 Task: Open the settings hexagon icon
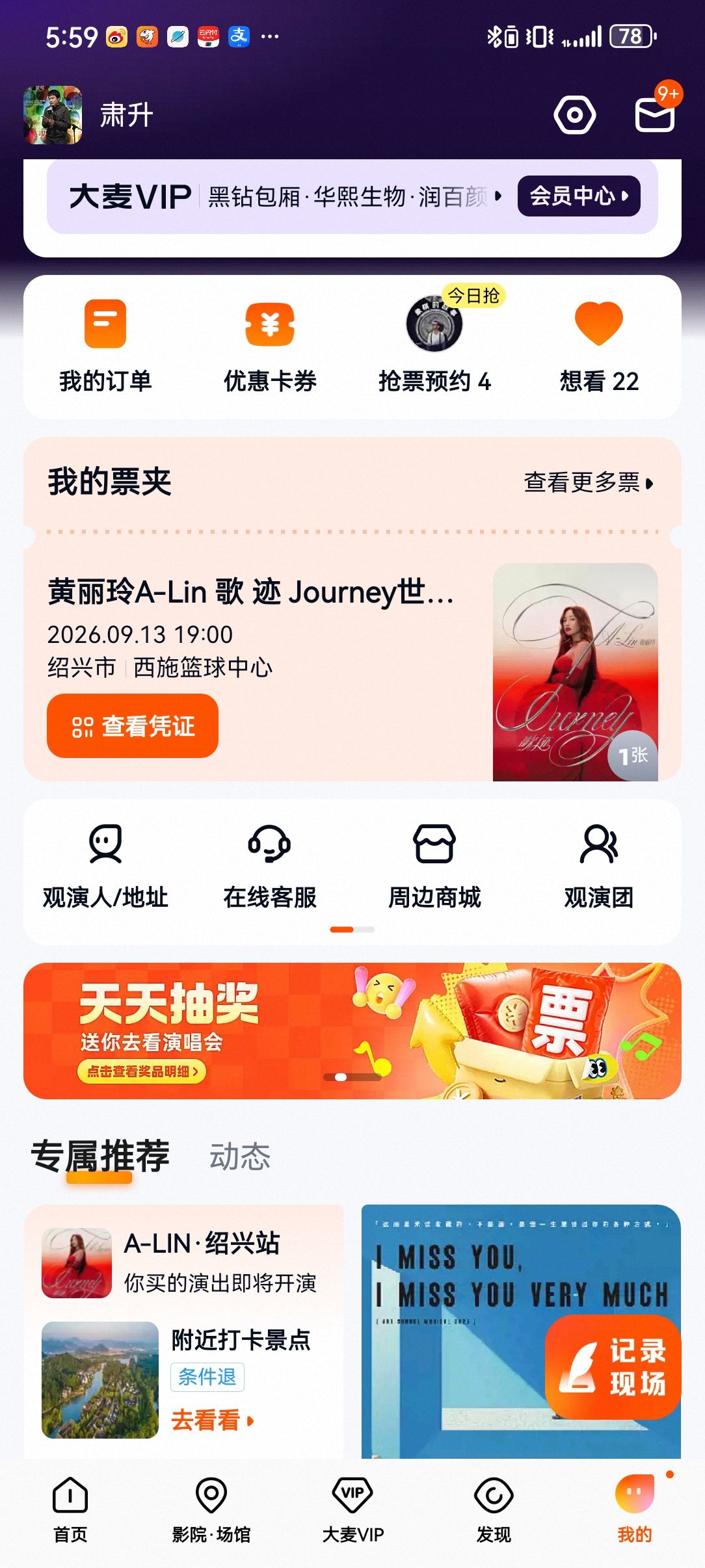(x=574, y=115)
